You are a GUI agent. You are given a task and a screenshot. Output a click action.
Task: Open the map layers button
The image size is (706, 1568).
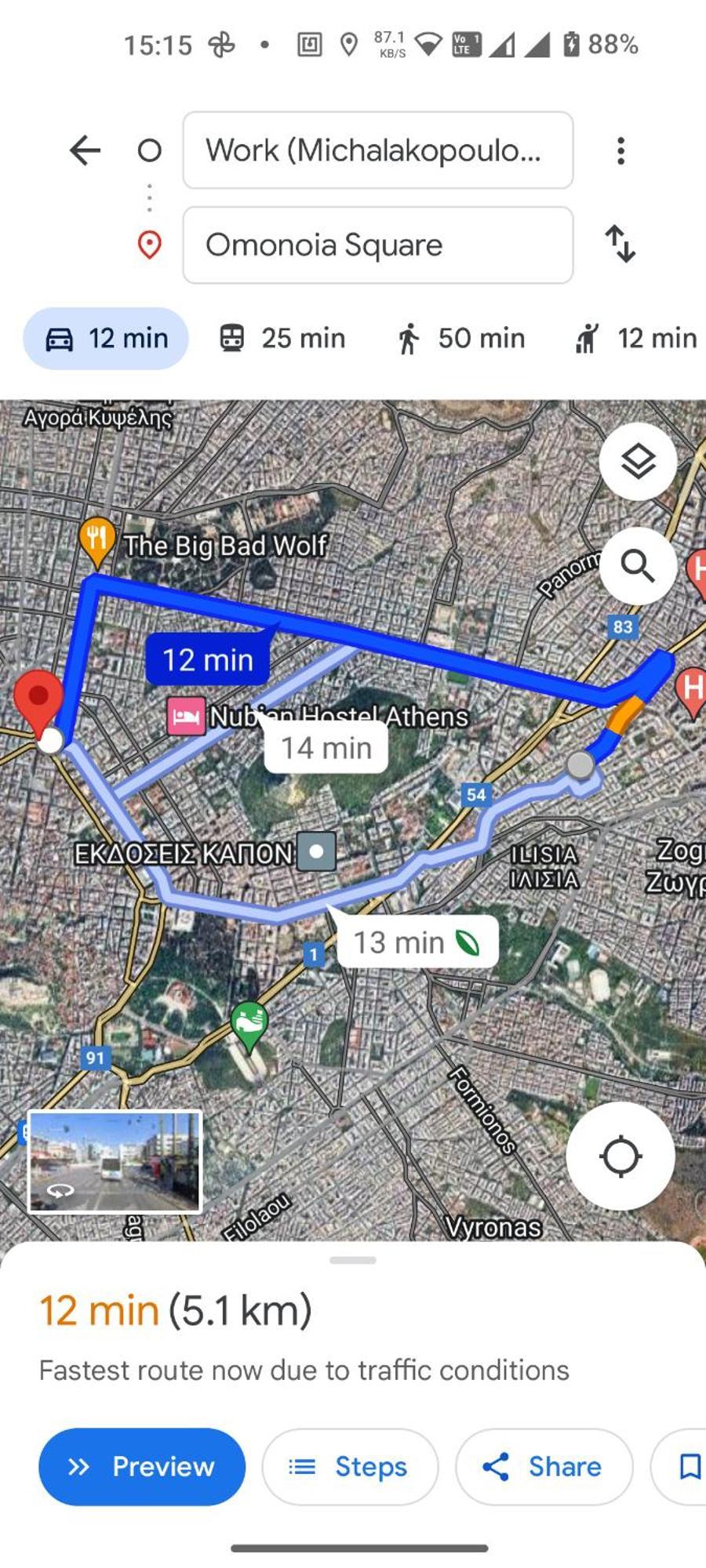point(638,461)
